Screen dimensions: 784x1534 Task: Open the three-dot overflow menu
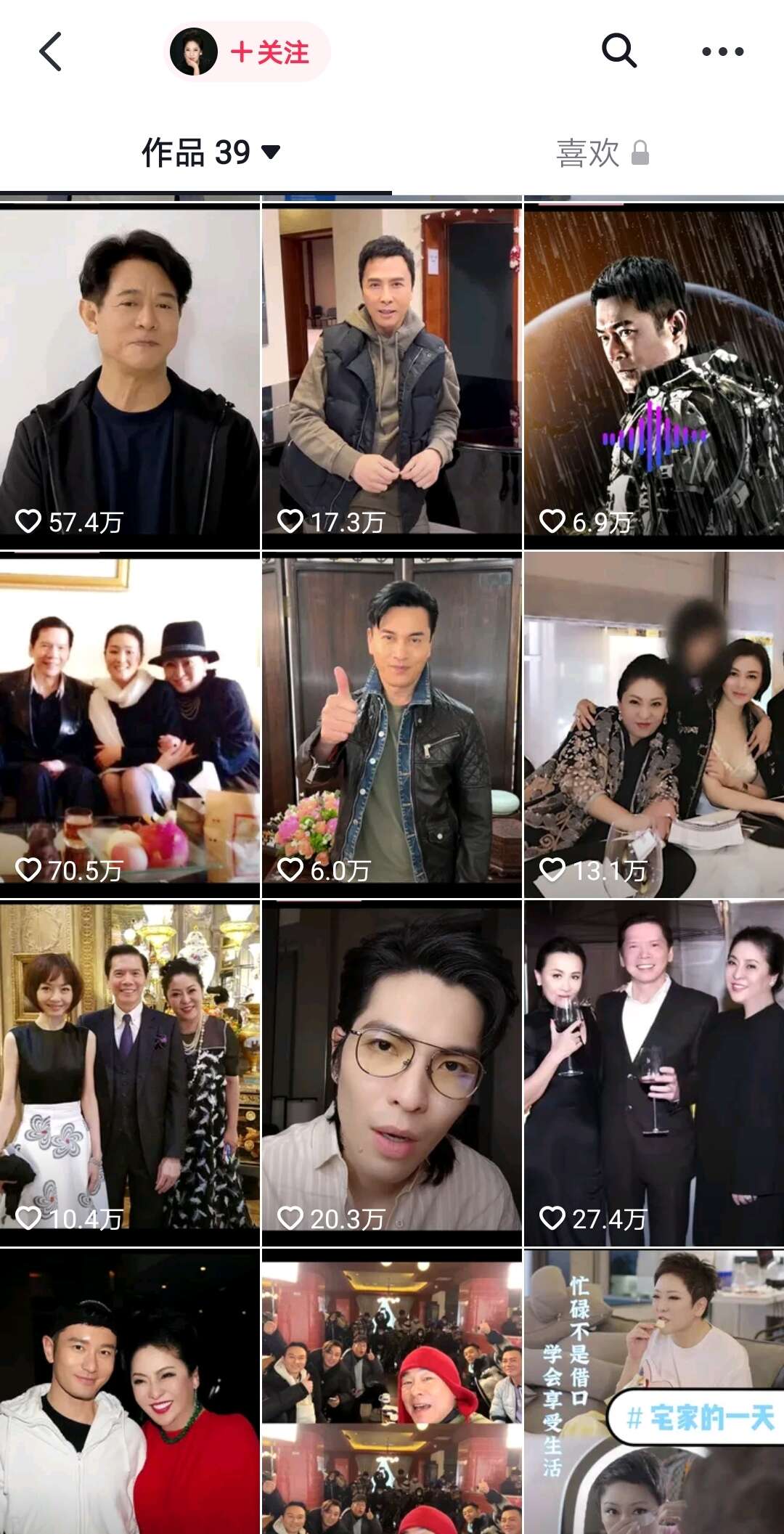point(722,52)
